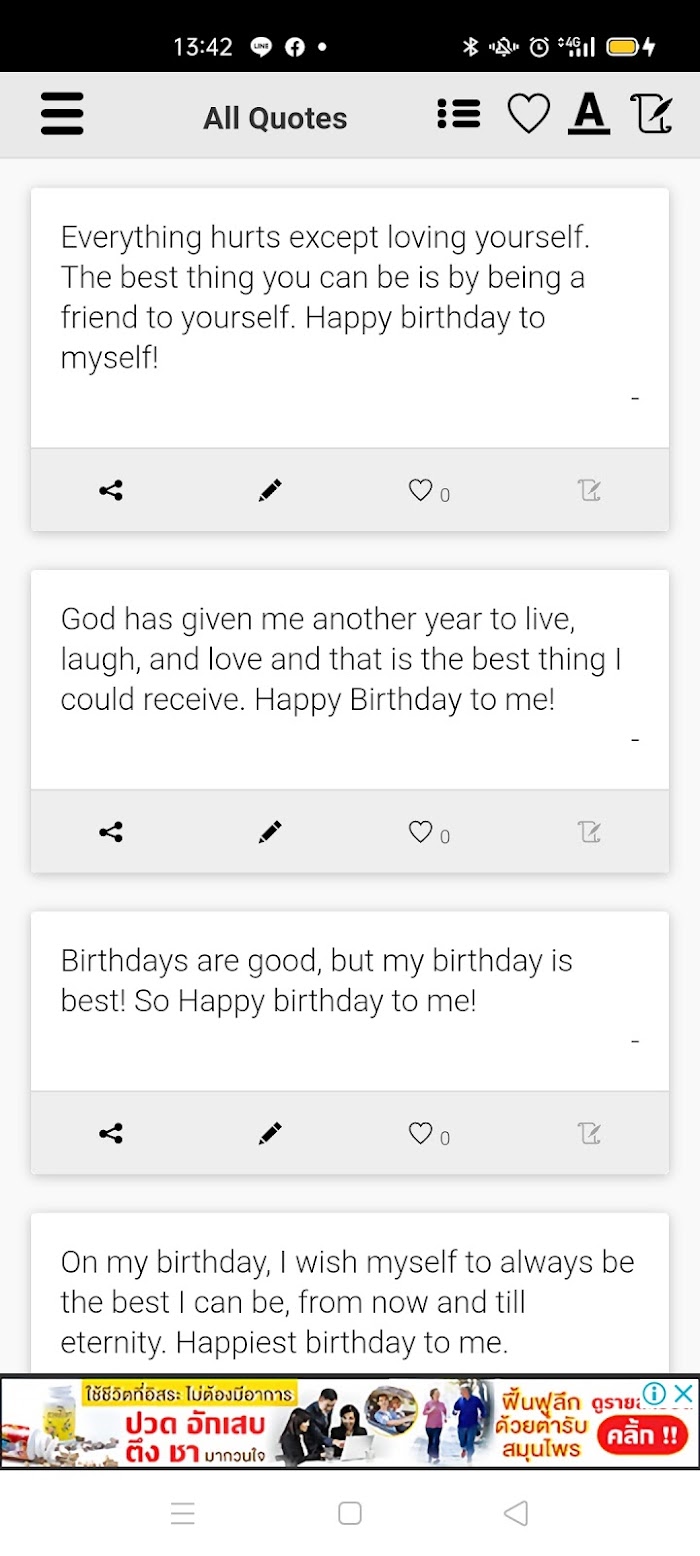Like the "Birthdays are good" quote
This screenshot has height=1556, width=700.
pyautogui.click(x=420, y=1133)
